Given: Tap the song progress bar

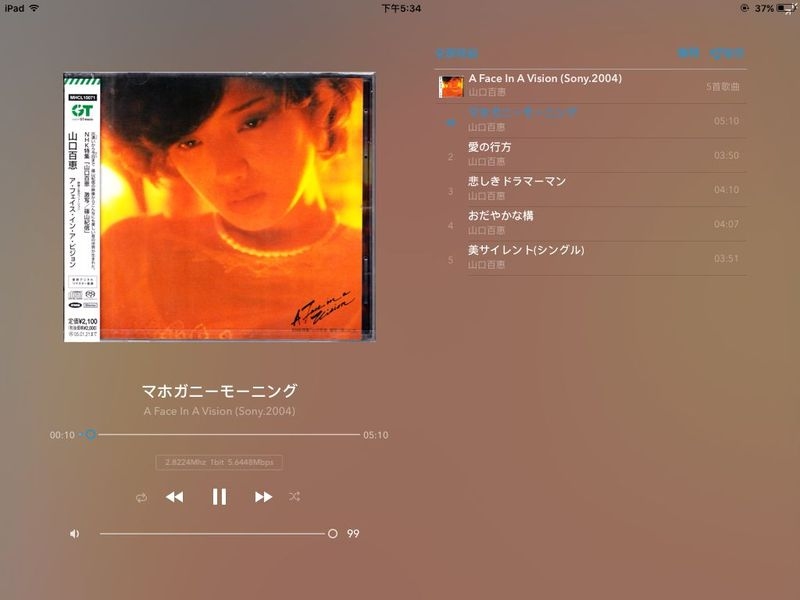Looking at the screenshot, I should 225,435.
